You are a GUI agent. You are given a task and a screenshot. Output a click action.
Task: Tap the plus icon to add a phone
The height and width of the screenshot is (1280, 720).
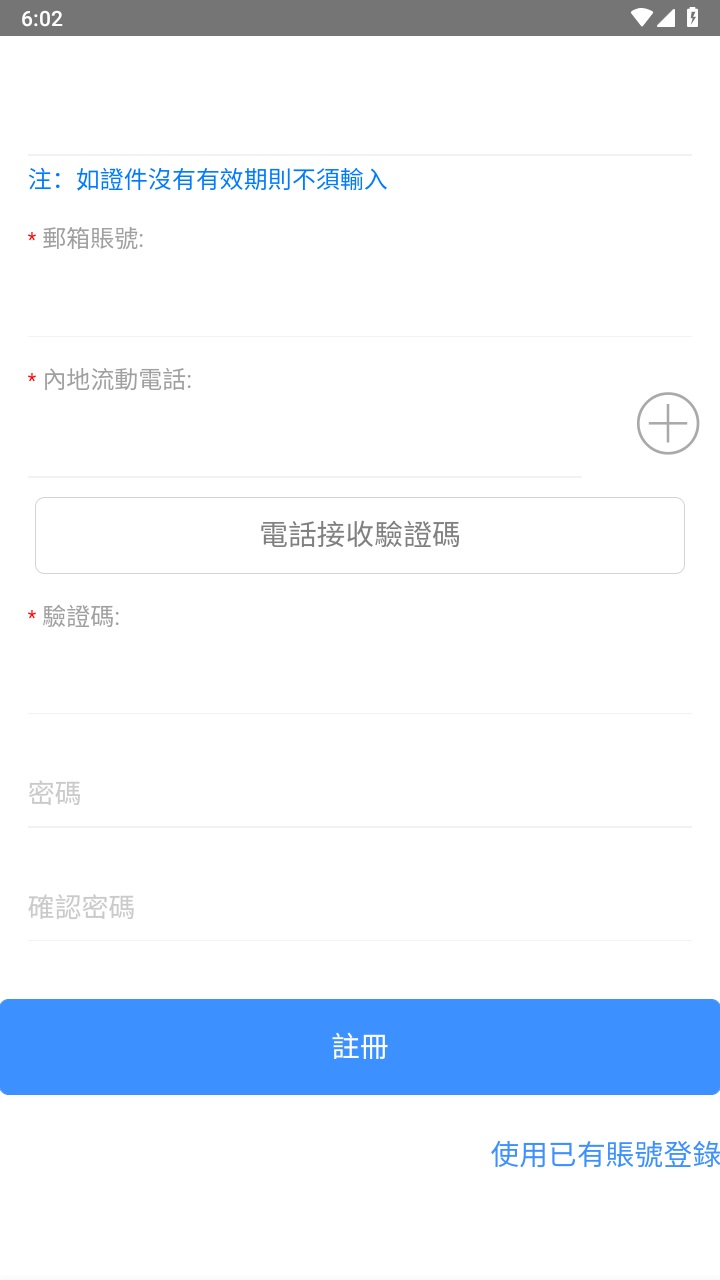coord(668,424)
